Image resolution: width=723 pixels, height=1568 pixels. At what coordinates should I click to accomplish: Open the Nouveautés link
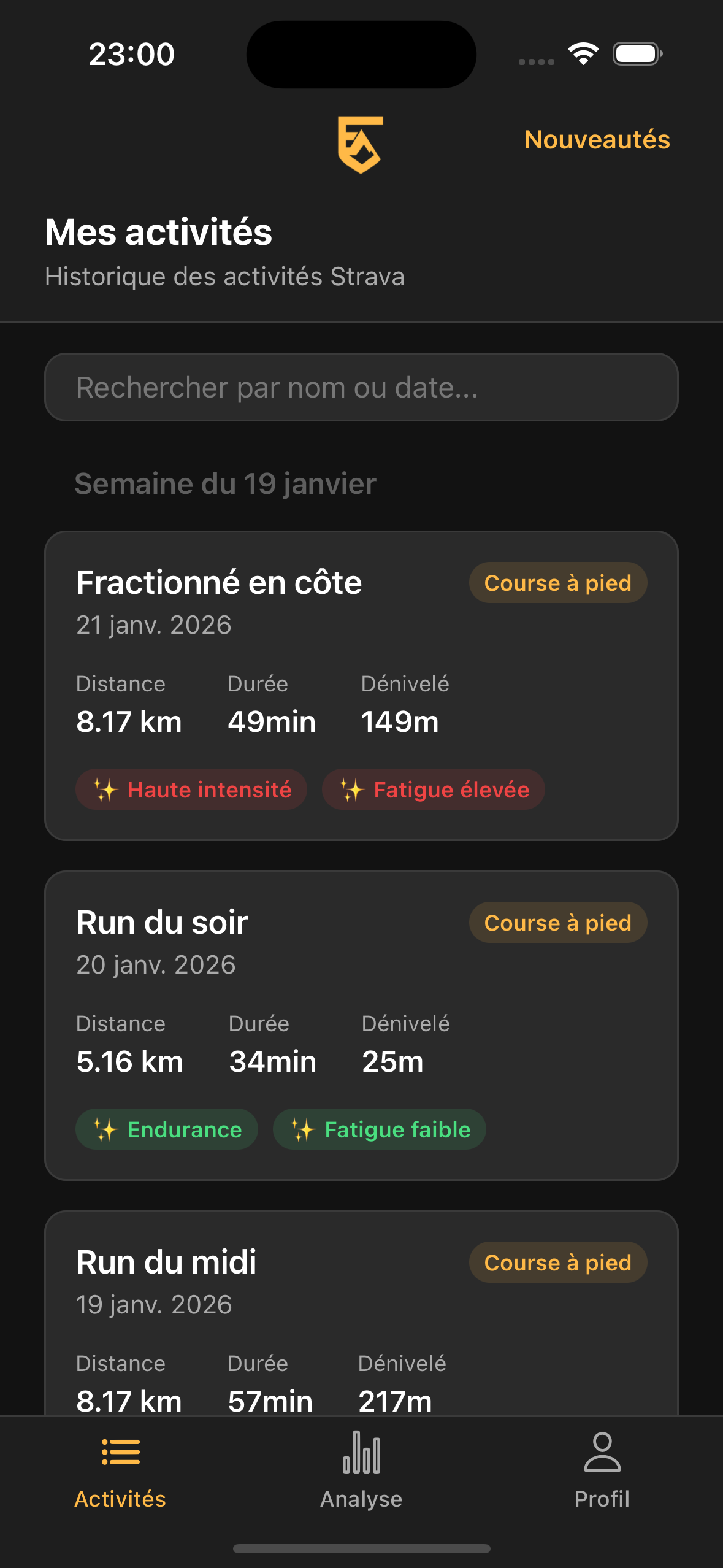click(596, 140)
